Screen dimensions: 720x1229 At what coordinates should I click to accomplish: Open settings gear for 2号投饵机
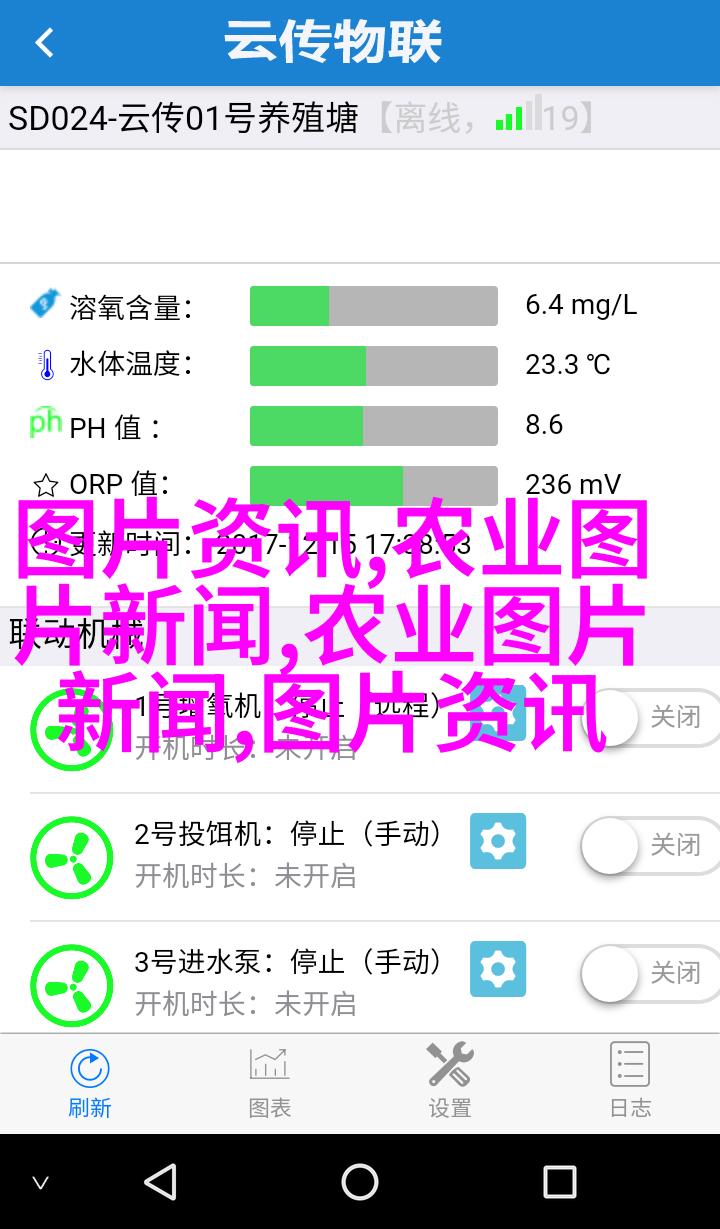pos(498,841)
